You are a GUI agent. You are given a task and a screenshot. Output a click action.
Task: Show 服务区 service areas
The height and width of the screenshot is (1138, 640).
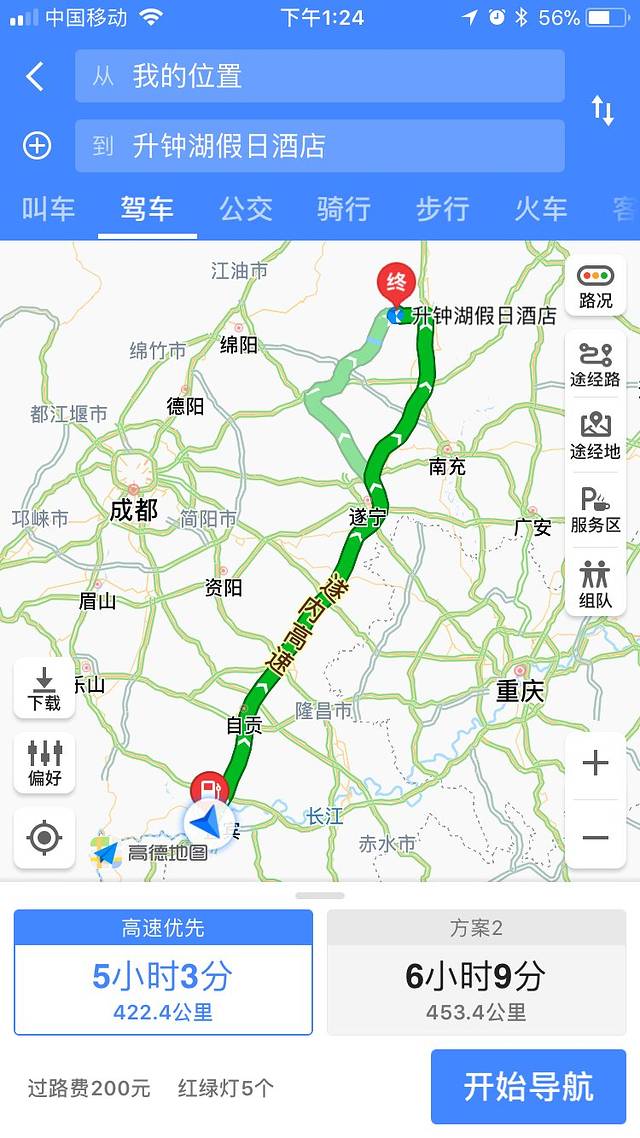coord(596,509)
